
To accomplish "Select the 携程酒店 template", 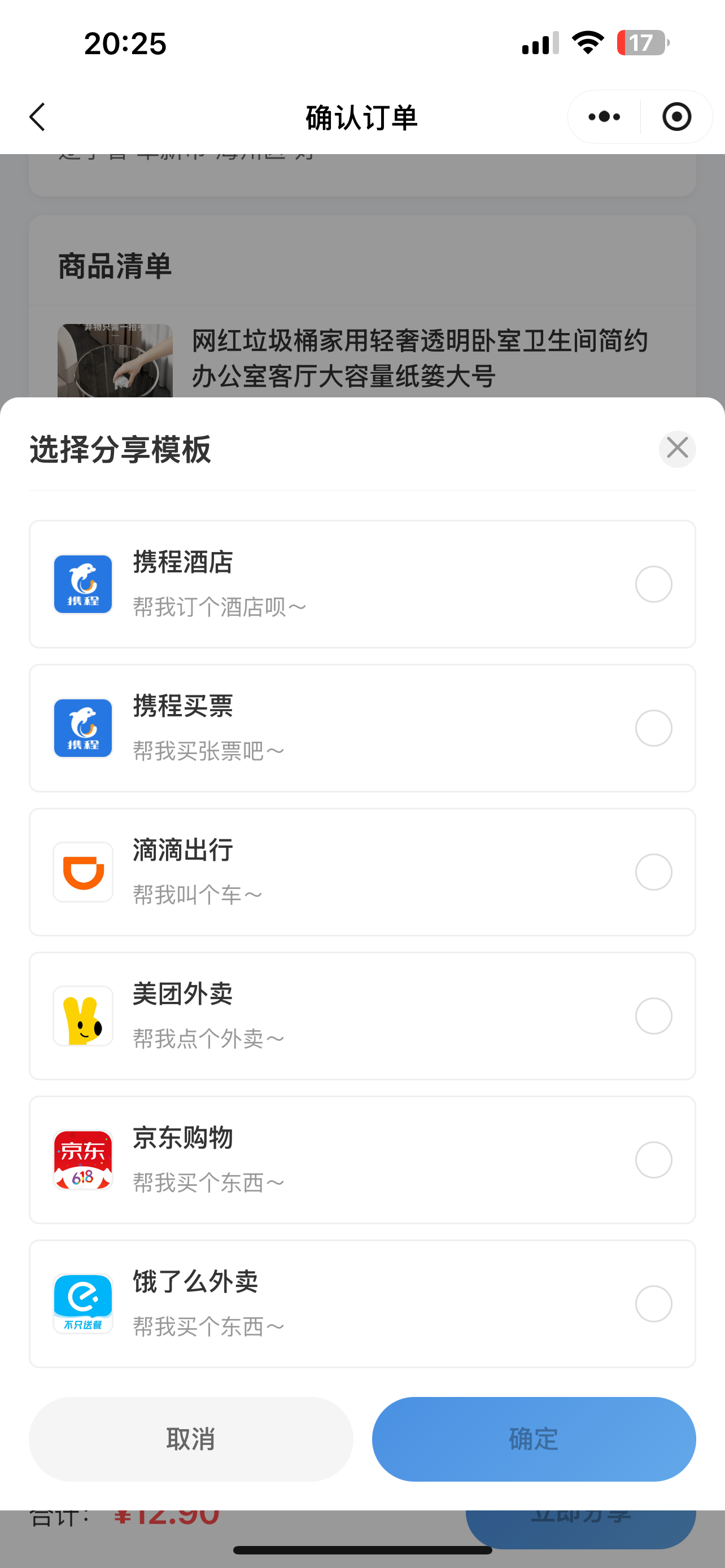I will click(653, 584).
